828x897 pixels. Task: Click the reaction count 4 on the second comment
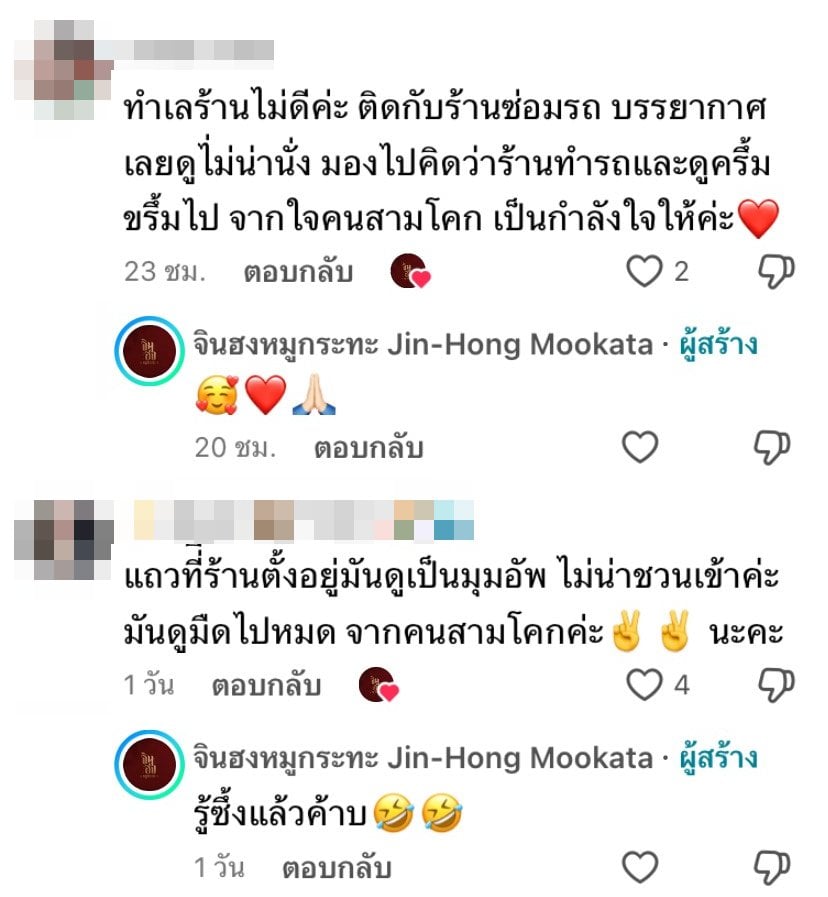(x=683, y=685)
